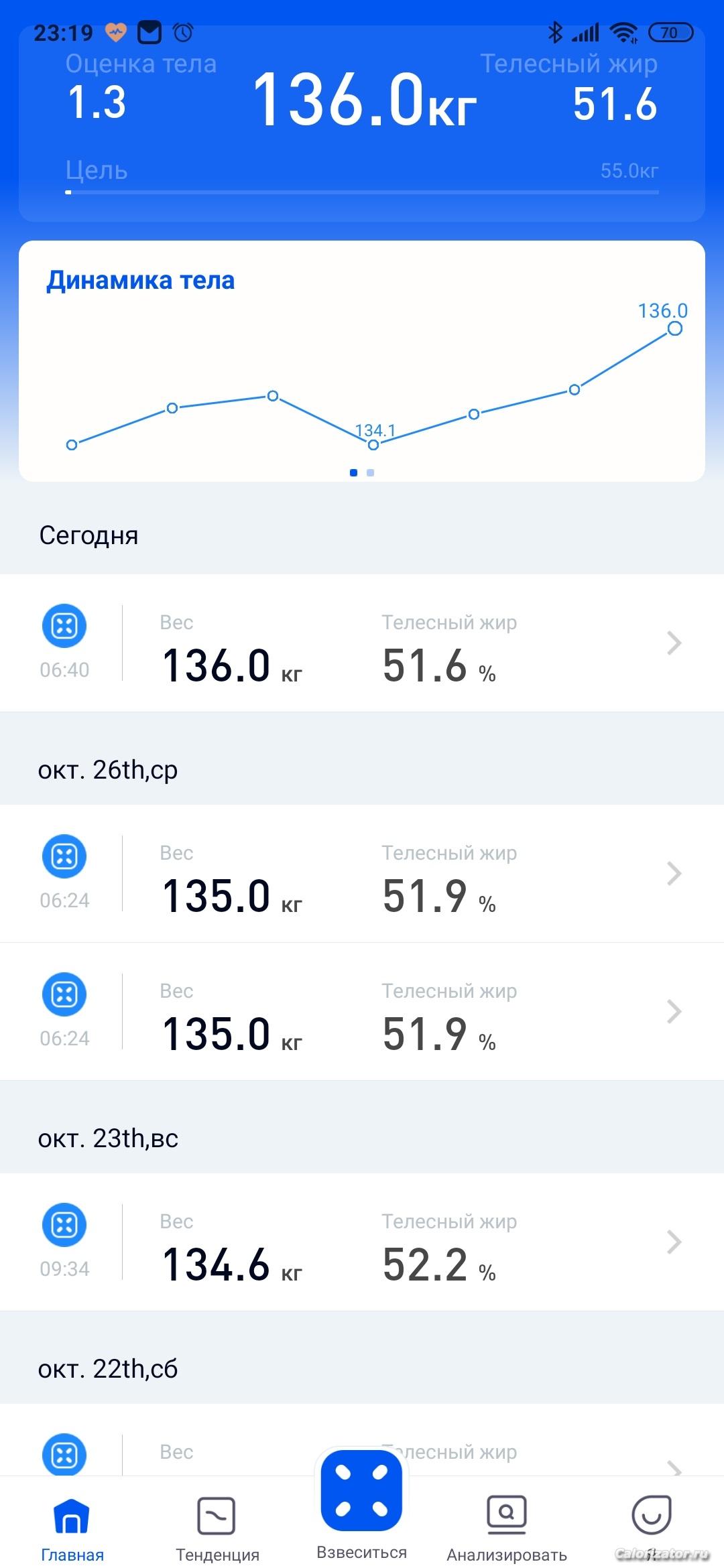The height and width of the screenshot is (1568, 724).
Task: Select the second page dot under the chart
Action: pyautogui.click(x=371, y=473)
